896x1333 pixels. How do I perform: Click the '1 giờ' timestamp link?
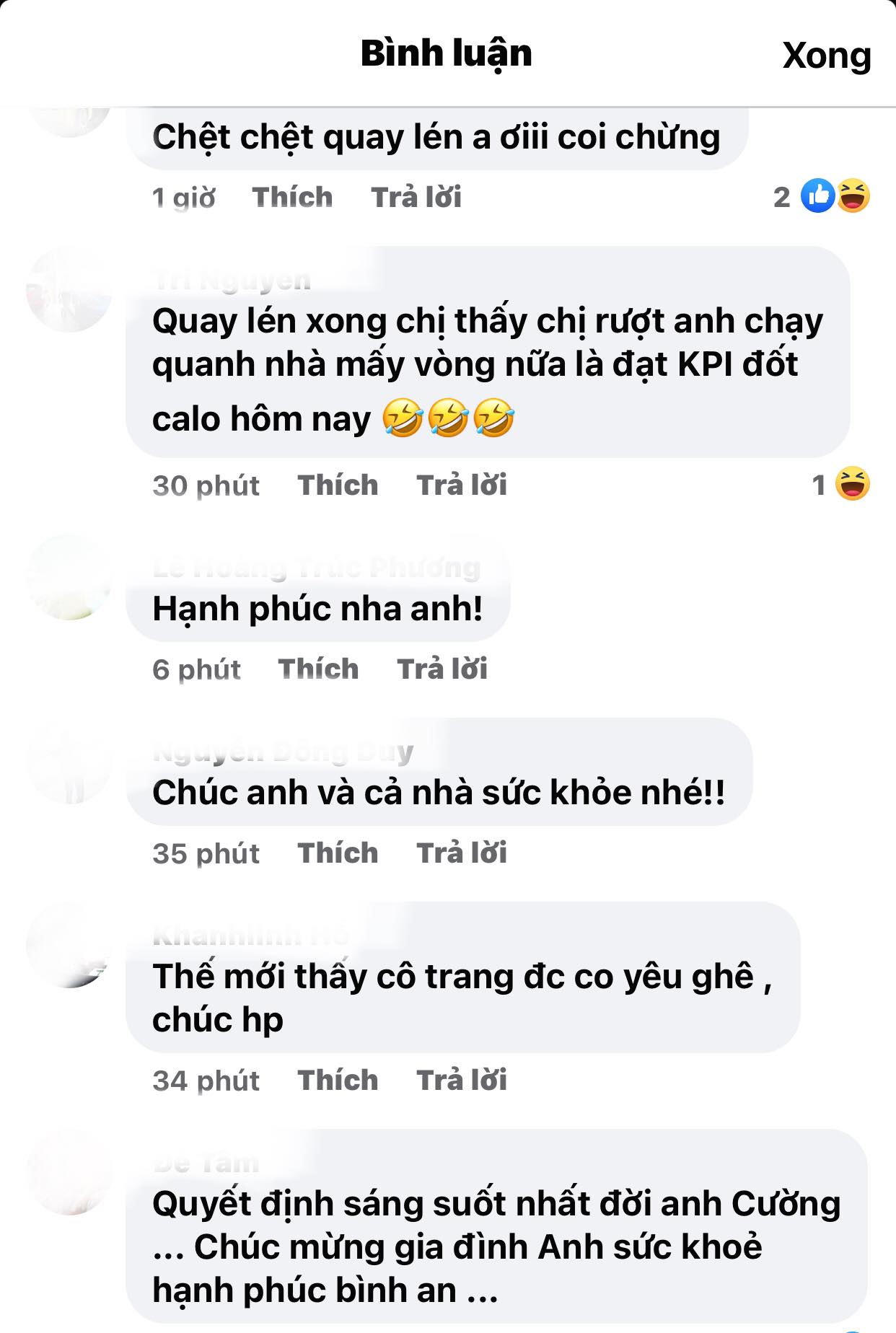click(183, 195)
